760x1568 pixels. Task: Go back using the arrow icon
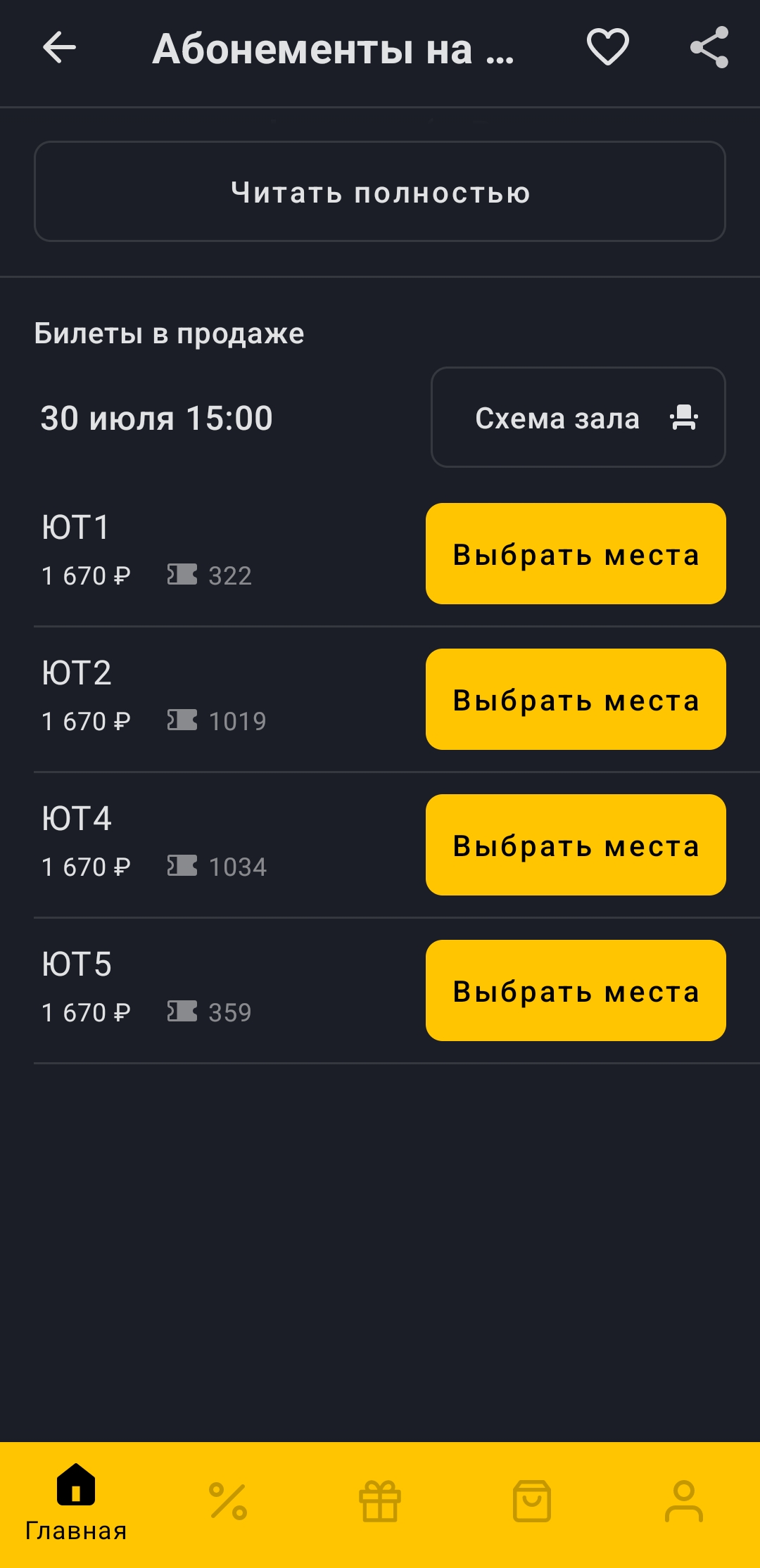59,48
